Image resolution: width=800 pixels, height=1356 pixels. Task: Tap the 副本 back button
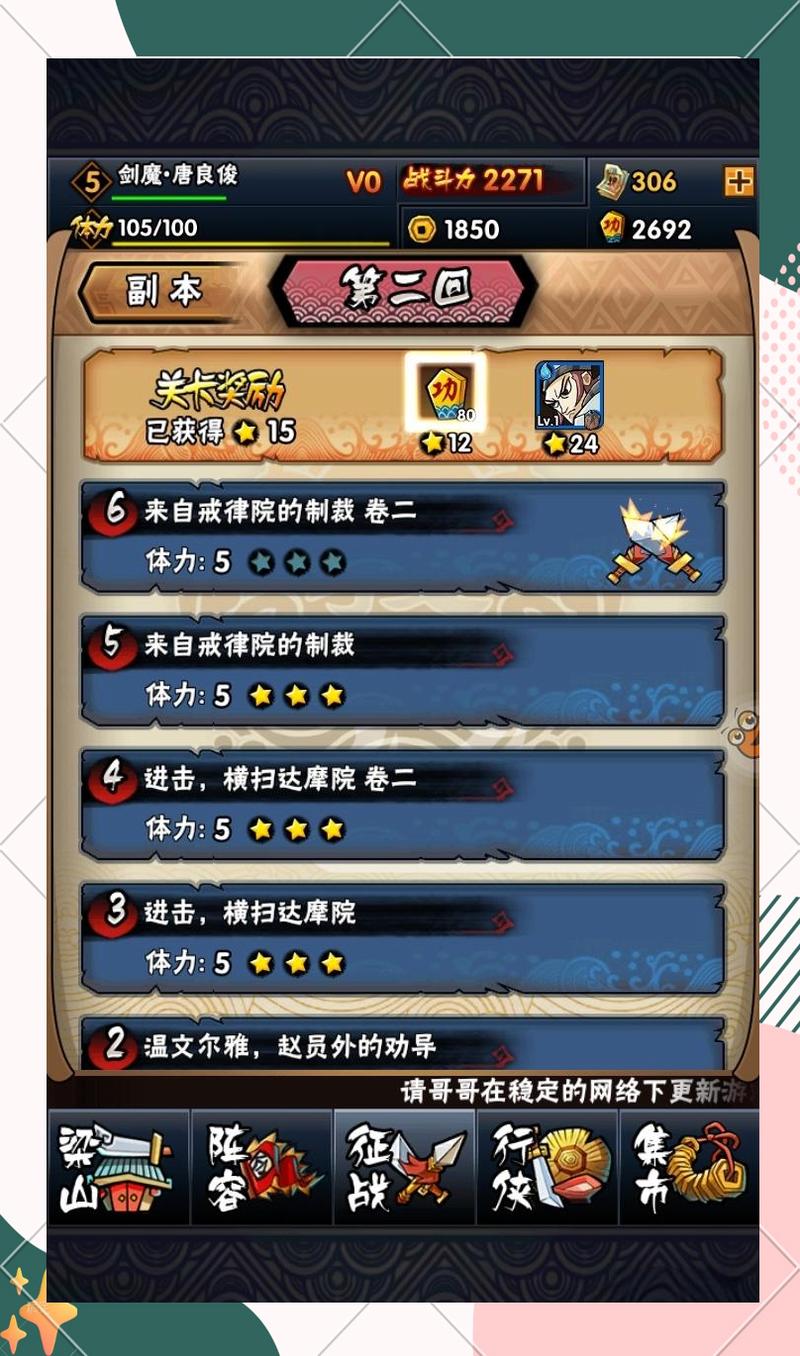tap(160, 291)
